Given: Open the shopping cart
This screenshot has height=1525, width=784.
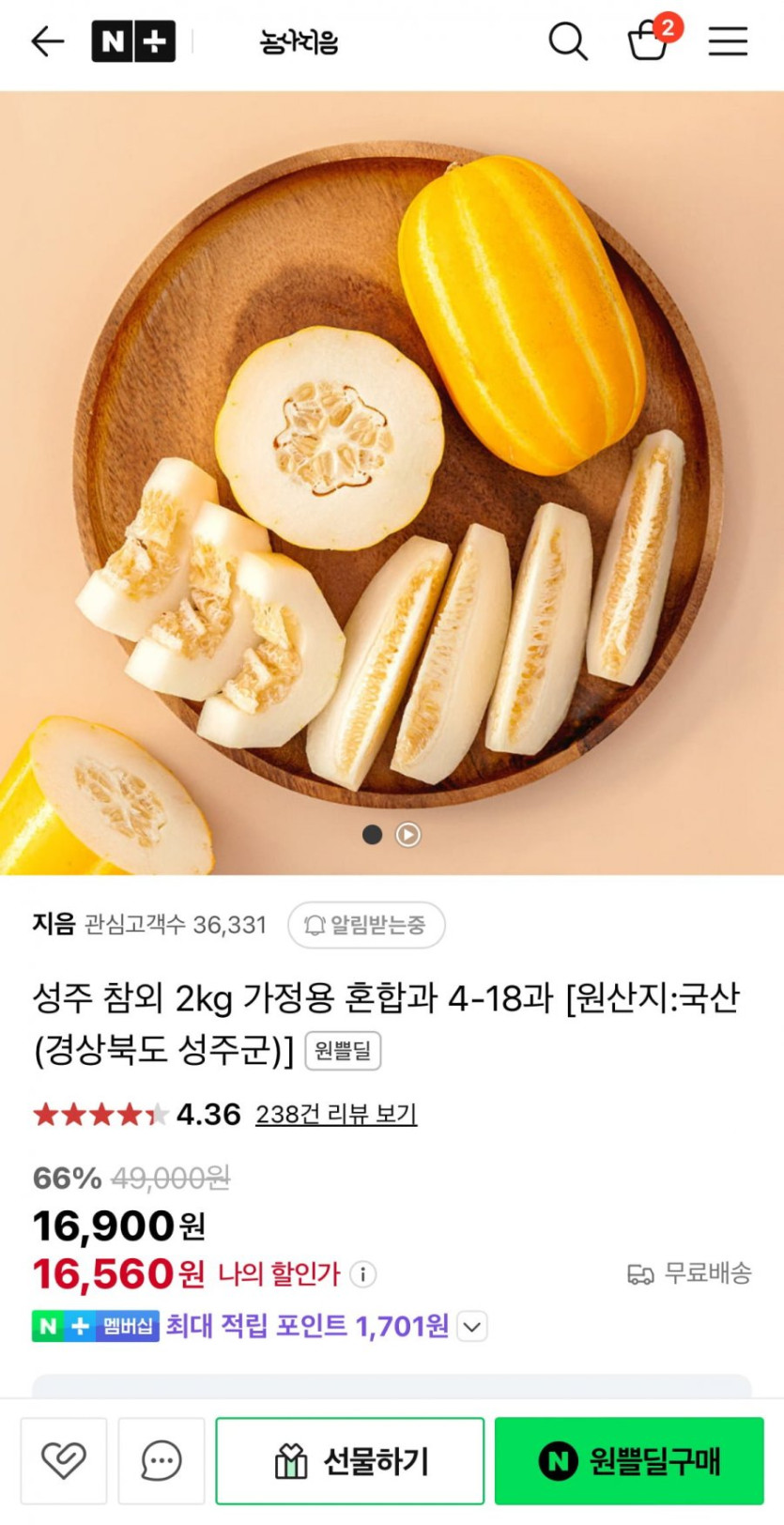Looking at the screenshot, I should (x=648, y=41).
